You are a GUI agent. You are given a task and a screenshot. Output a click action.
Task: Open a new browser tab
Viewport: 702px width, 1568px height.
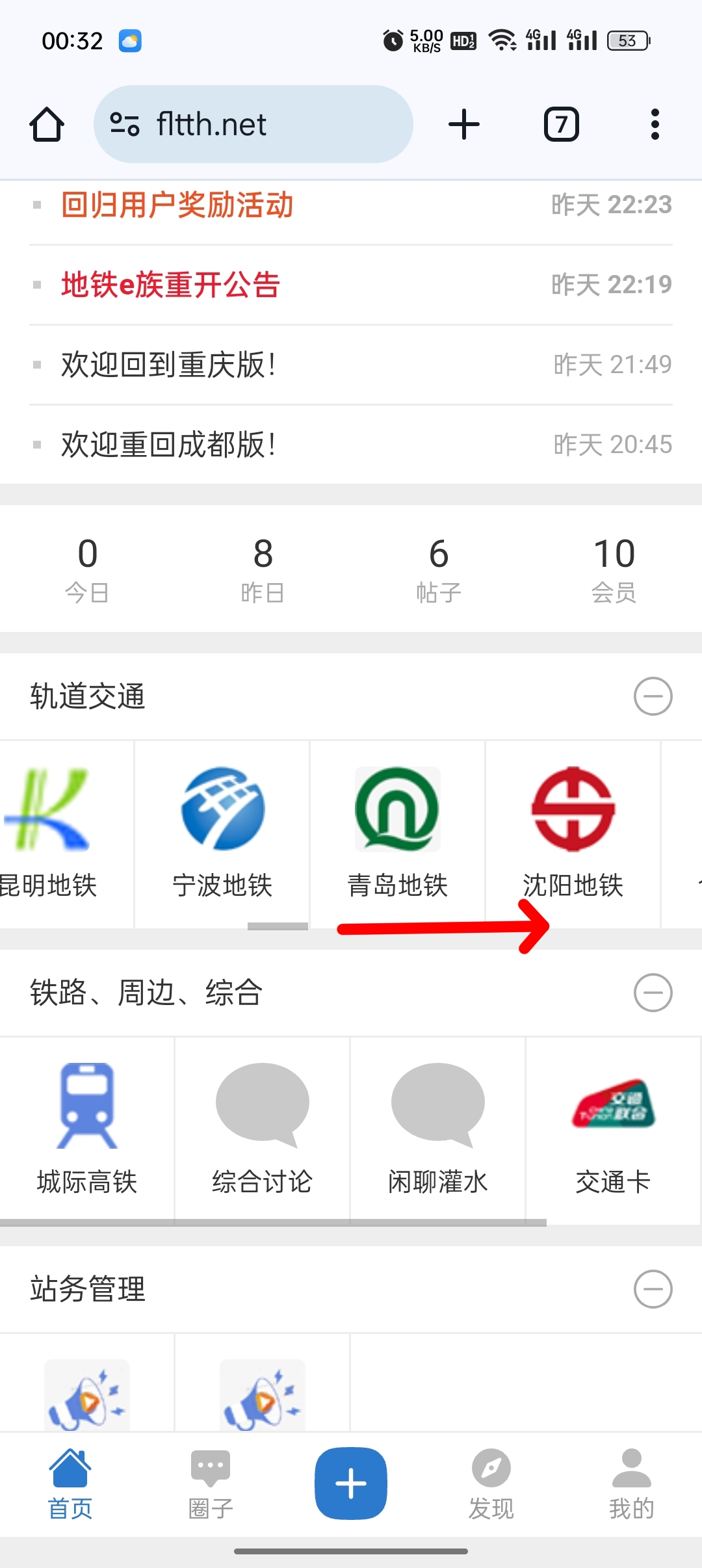[464, 124]
